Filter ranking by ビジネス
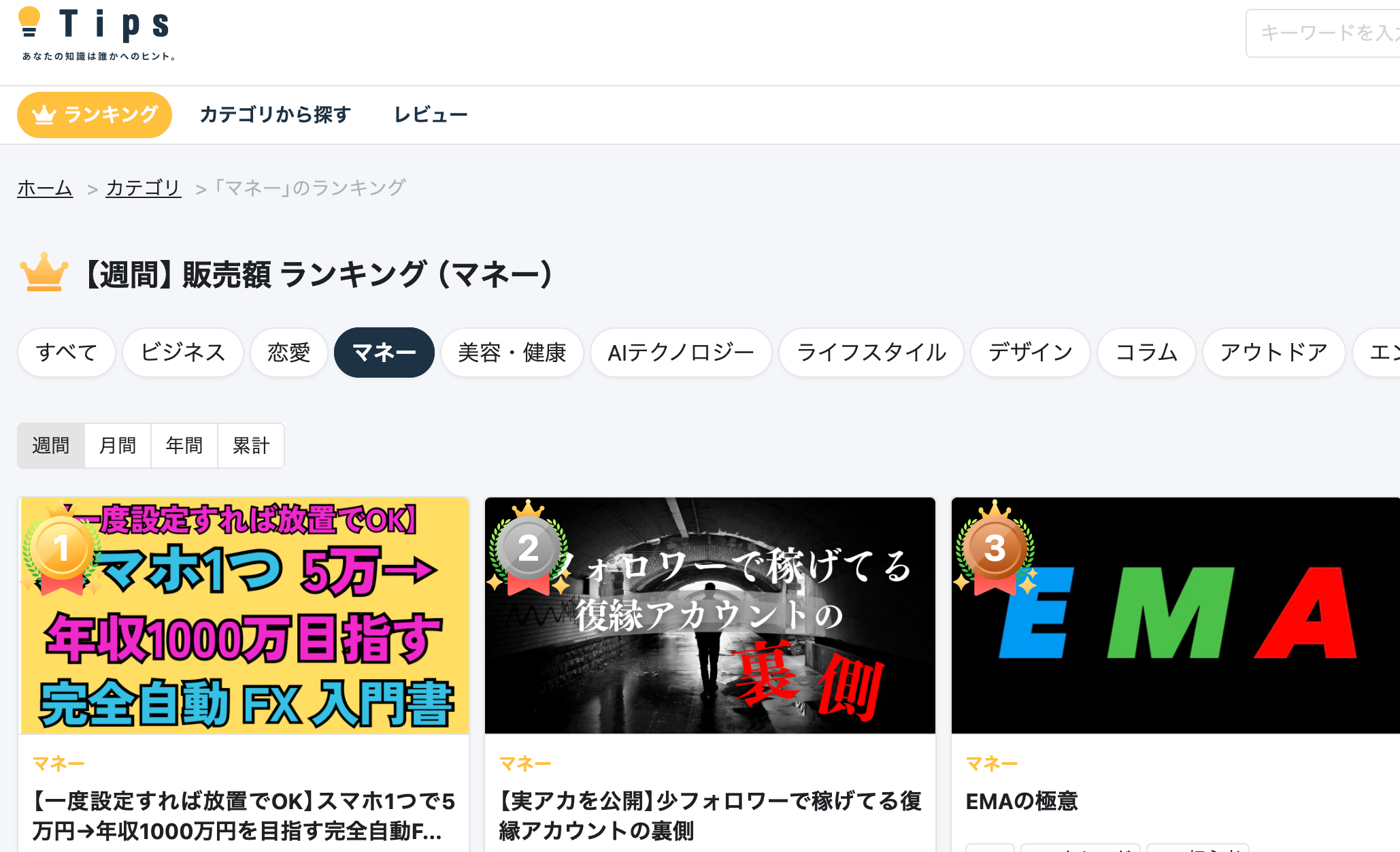The width and height of the screenshot is (1400, 852). pos(183,353)
